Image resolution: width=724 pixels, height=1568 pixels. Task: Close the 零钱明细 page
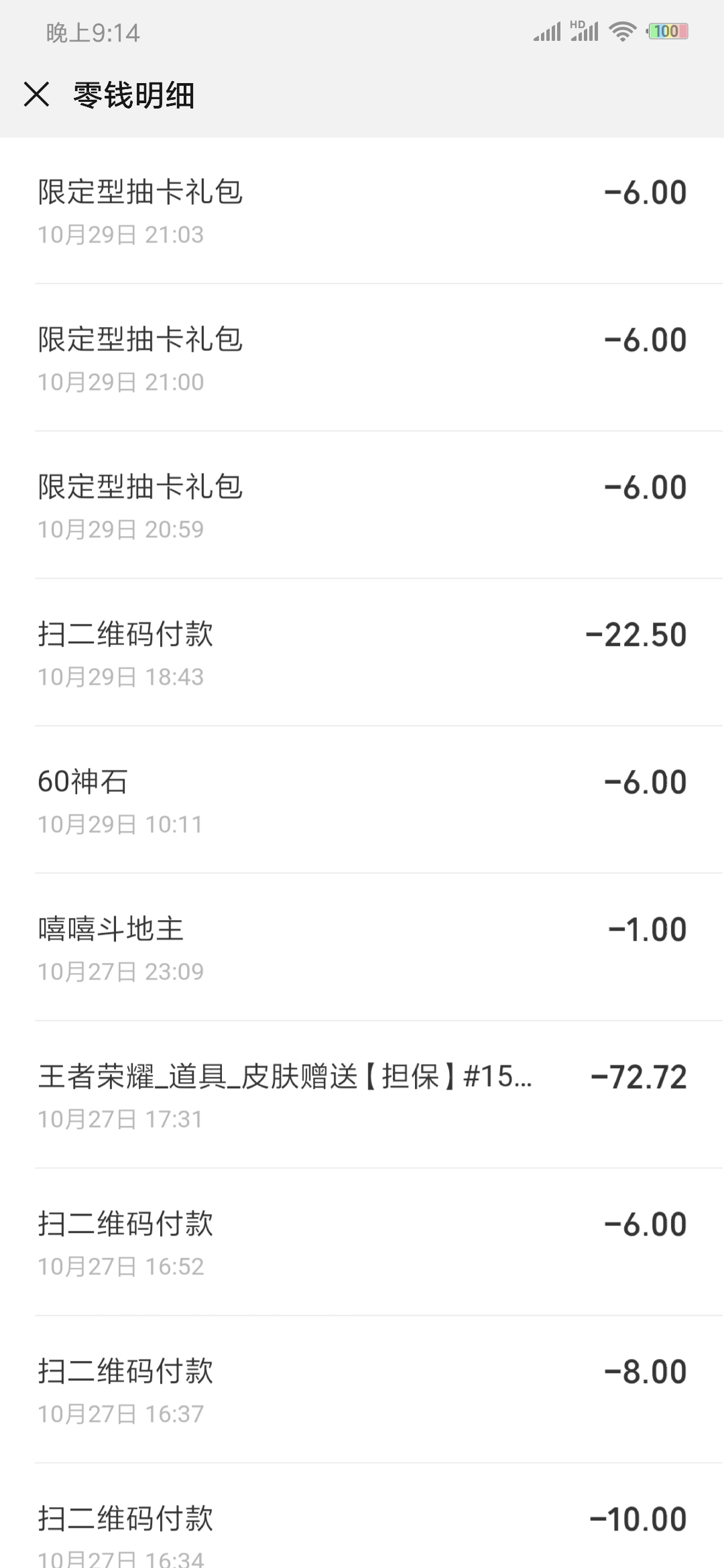coord(36,94)
